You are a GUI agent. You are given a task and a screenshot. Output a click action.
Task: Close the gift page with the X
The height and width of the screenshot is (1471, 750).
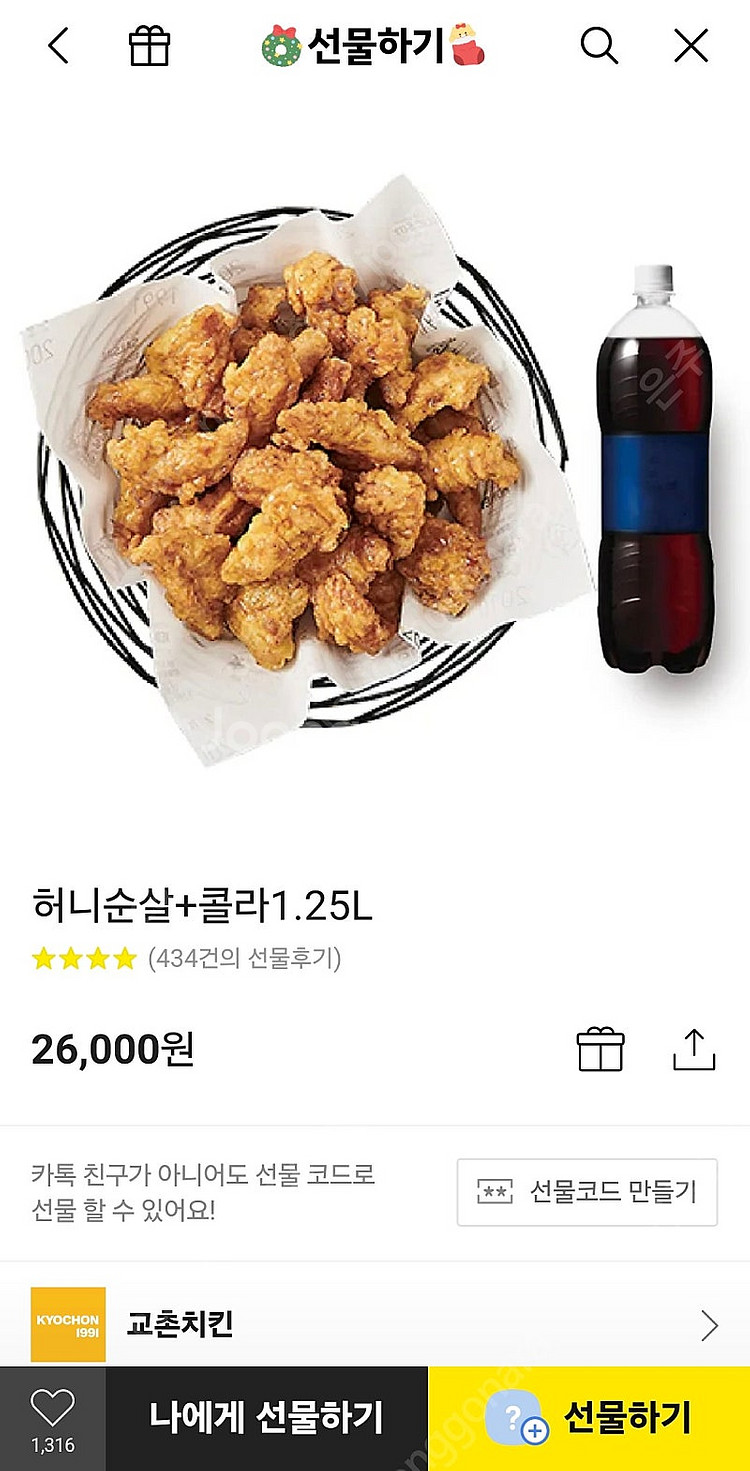(x=688, y=46)
